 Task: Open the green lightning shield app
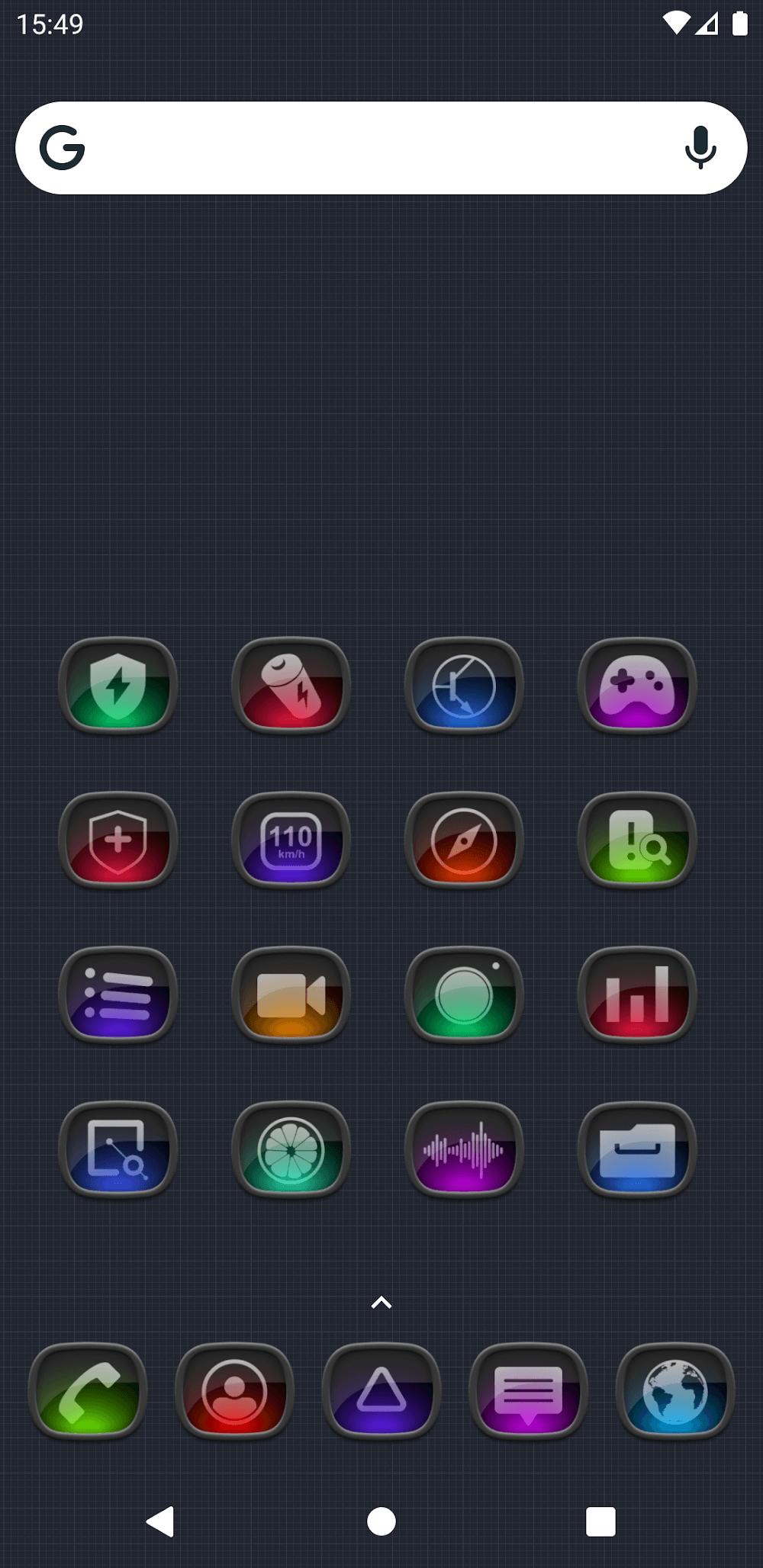tap(118, 686)
